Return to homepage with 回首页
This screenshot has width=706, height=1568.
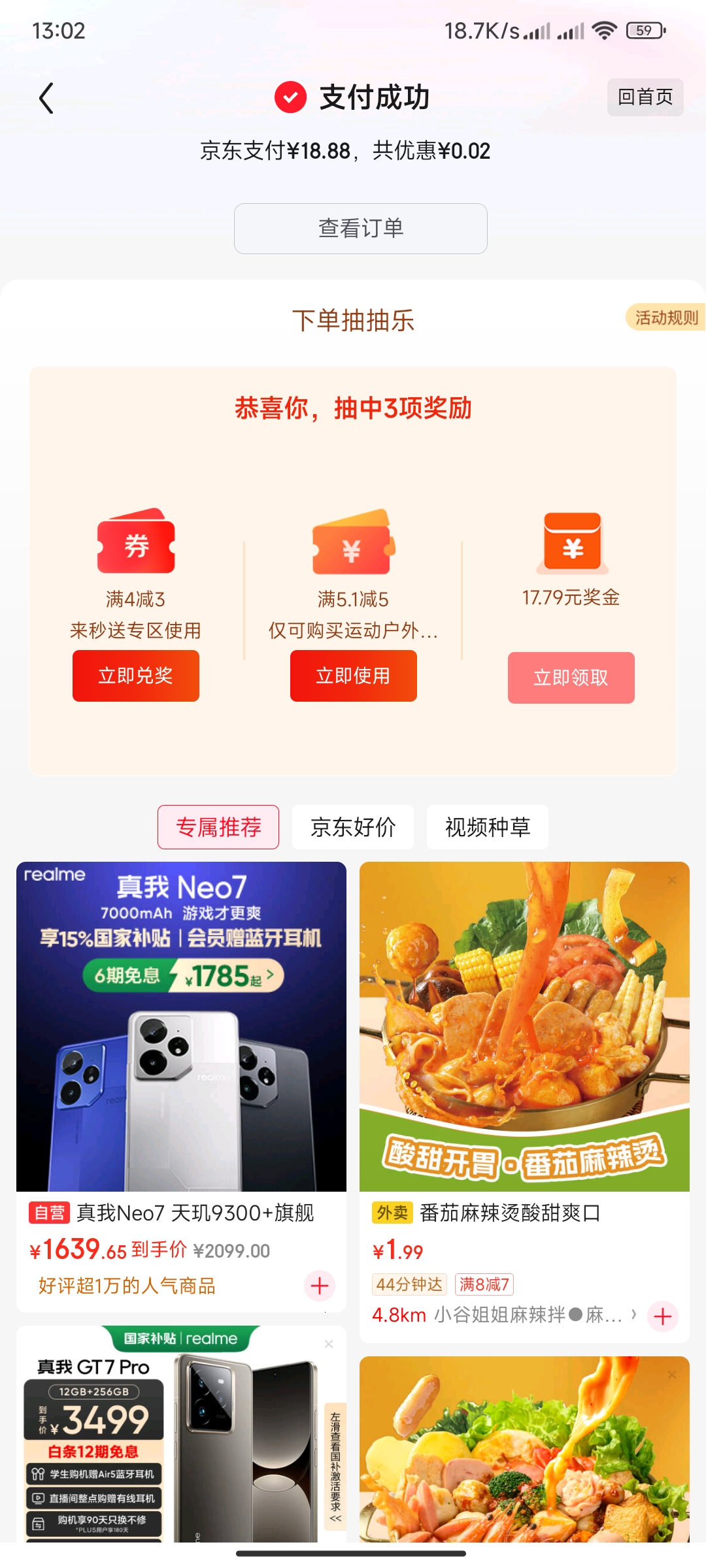click(x=645, y=97)
